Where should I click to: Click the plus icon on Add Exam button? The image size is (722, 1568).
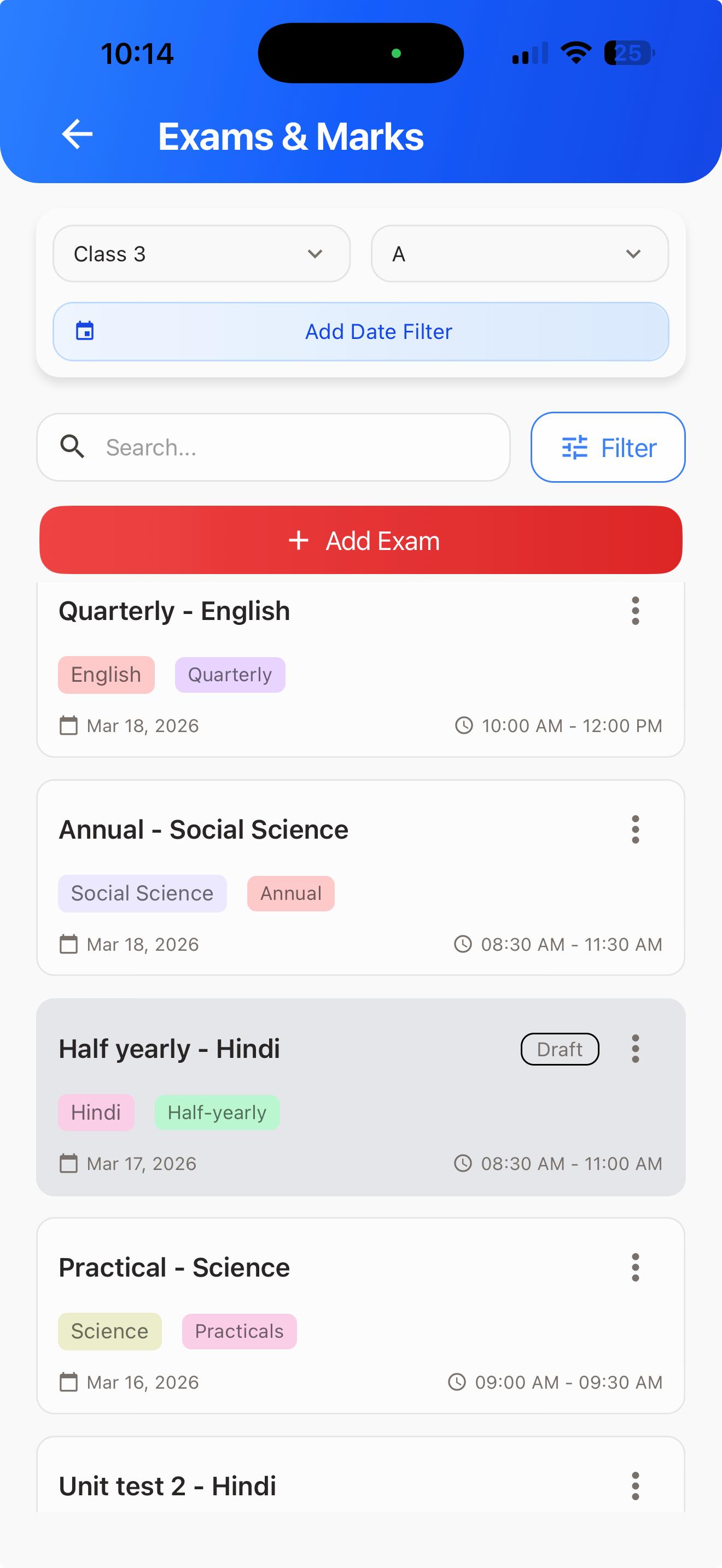298,540
